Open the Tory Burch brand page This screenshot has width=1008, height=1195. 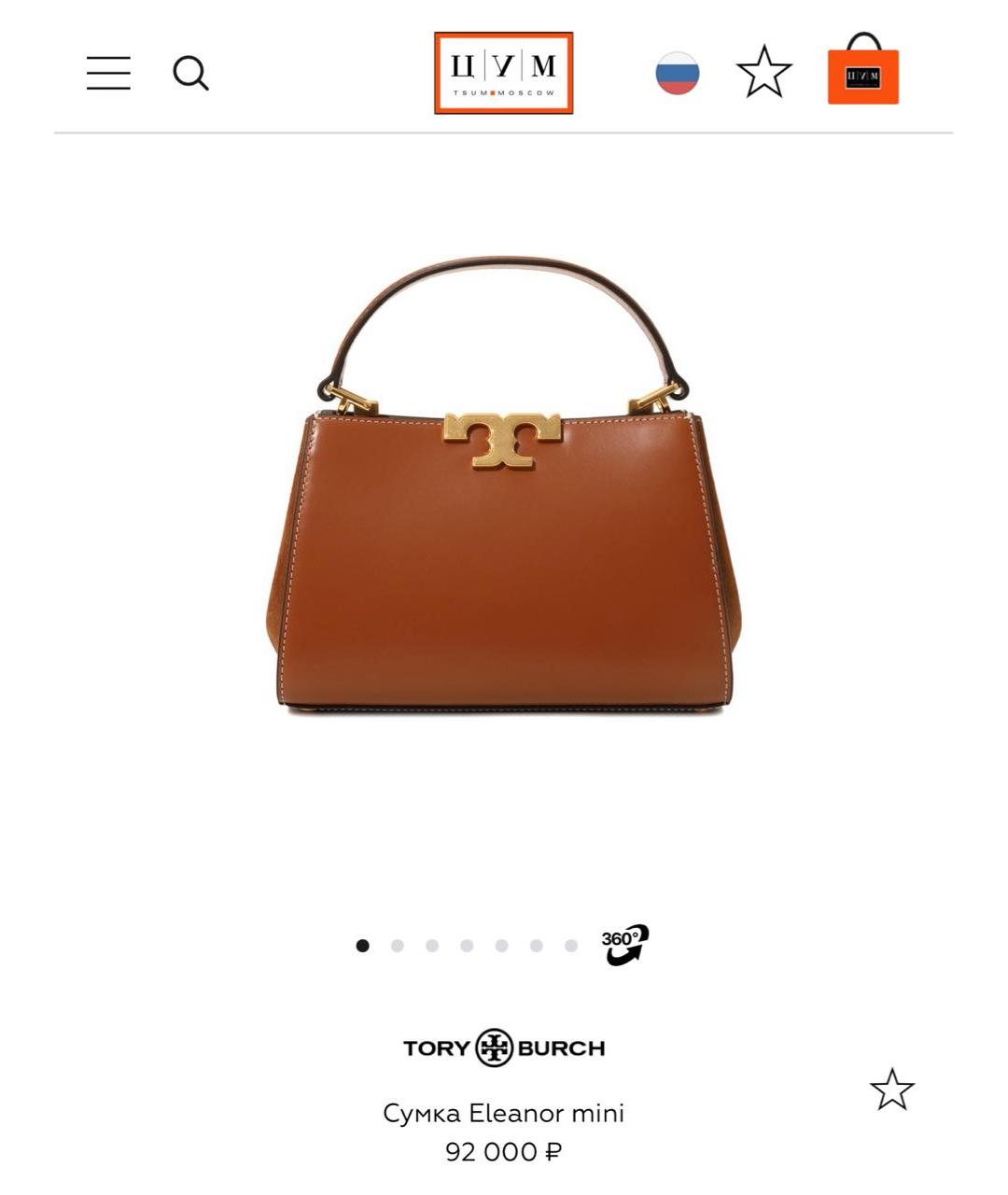[x=503, y=1047]
